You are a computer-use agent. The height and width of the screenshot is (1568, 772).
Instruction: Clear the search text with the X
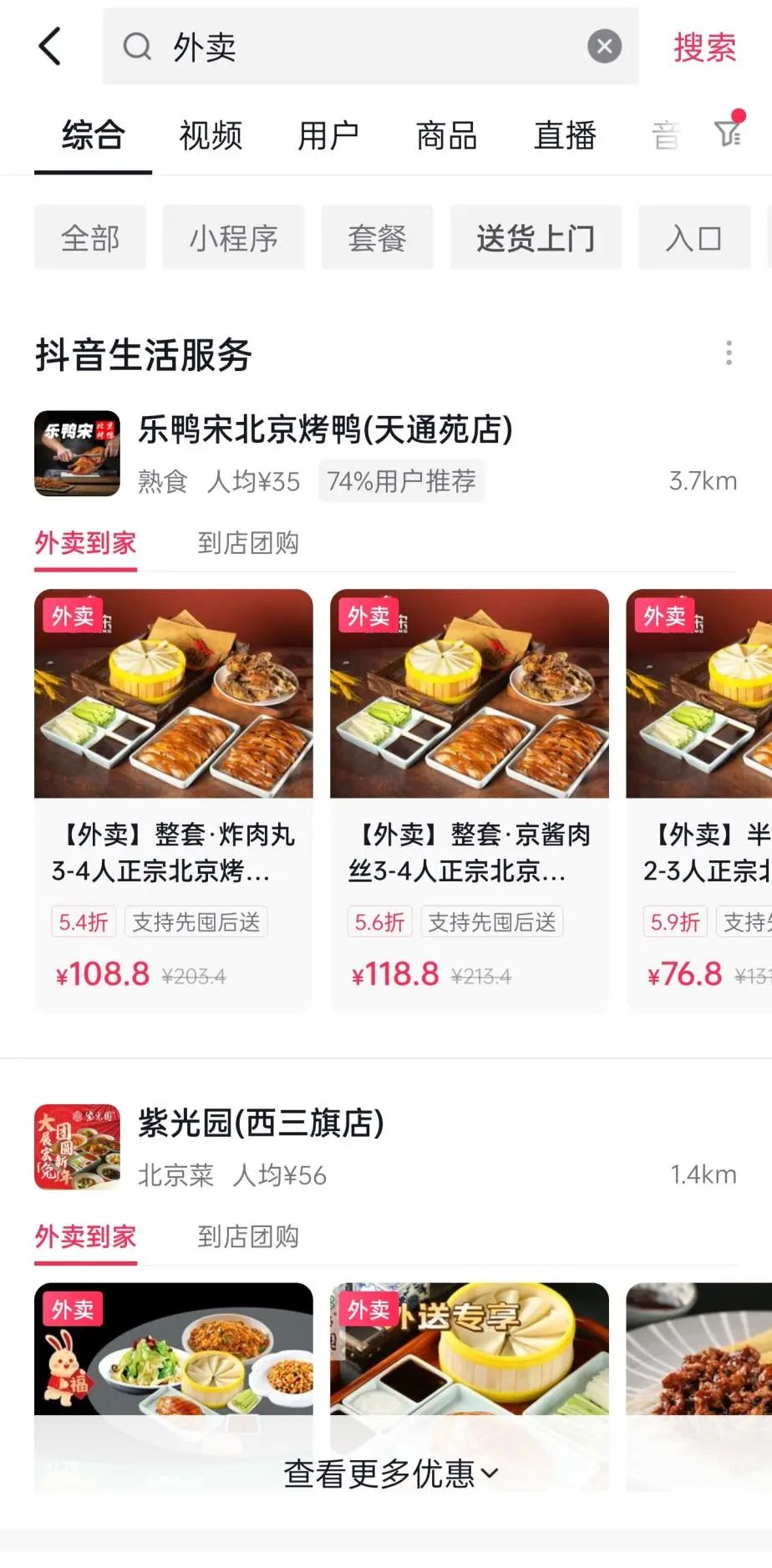604,46
